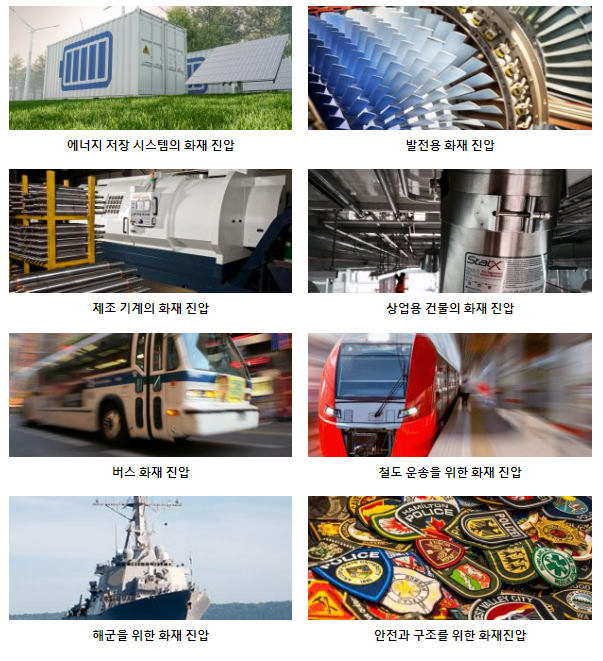The width and height of the screenshot is (603, 661).
Task: View safety and rescue fire suppression
Action: [x=449, y=558]
